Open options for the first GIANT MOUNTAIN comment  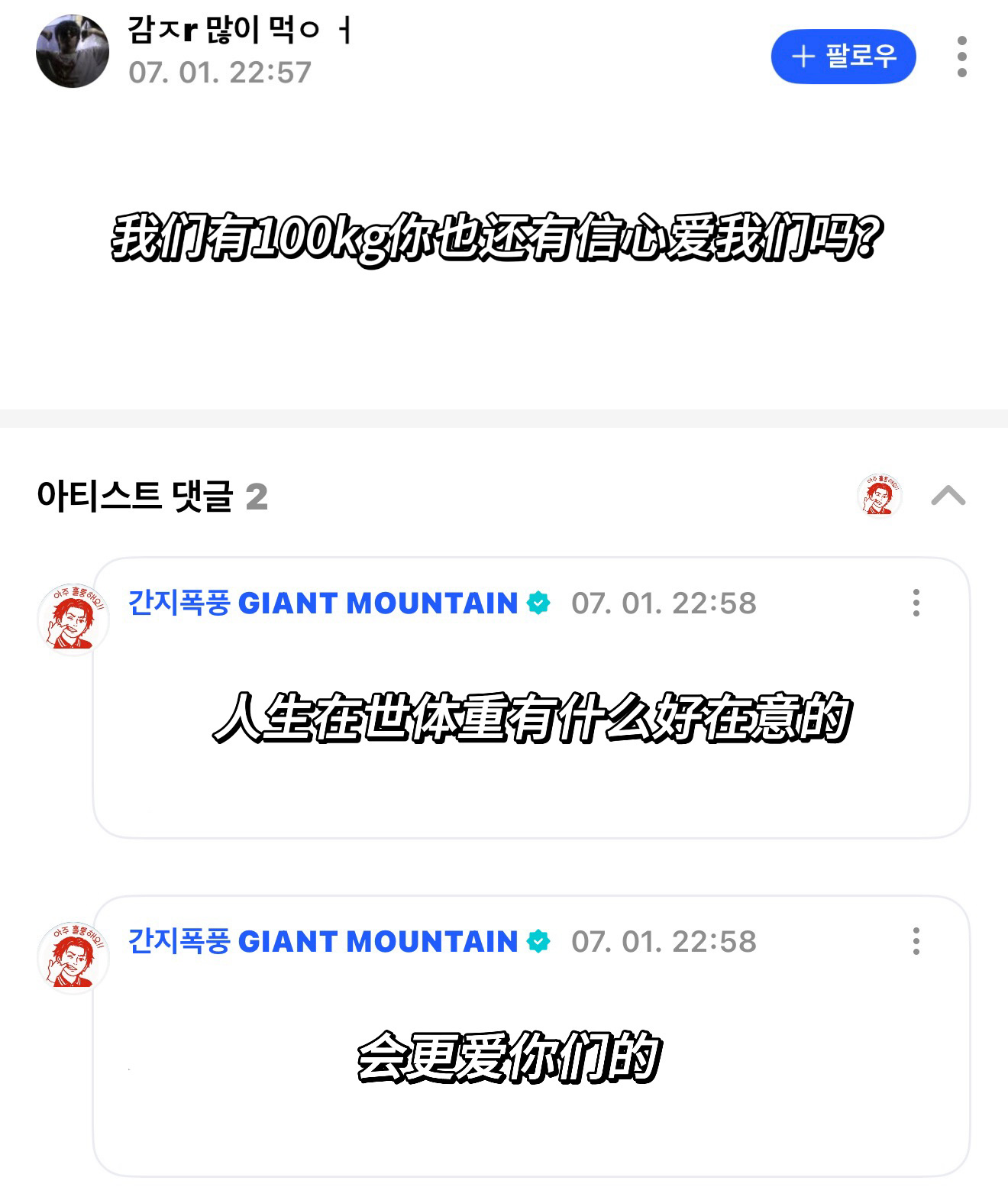click(x=916, y=603)
